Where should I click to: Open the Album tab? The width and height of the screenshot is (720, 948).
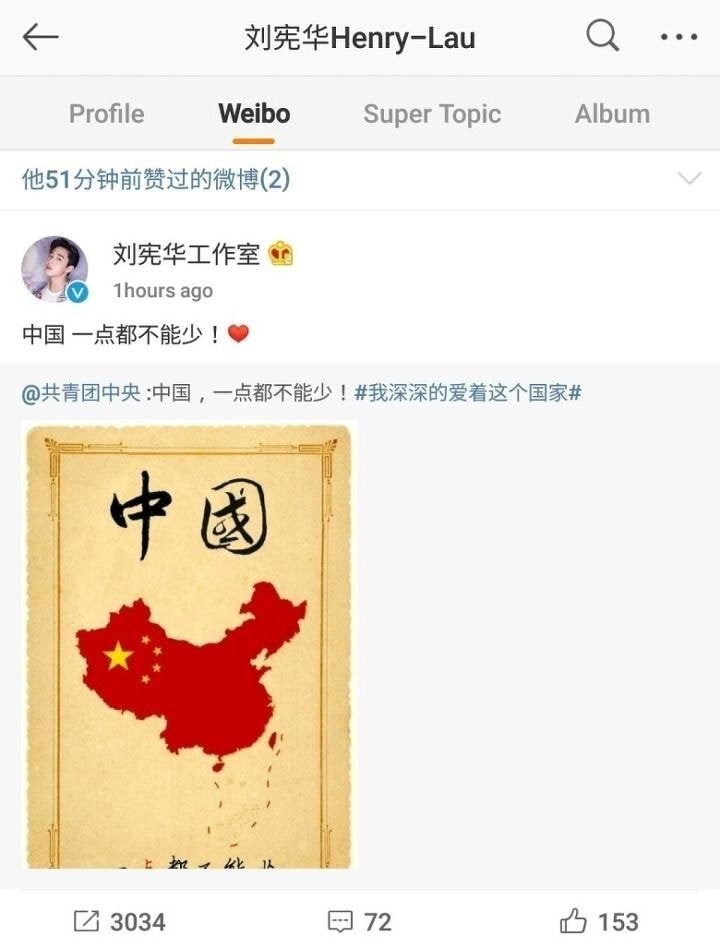[611, 114]
